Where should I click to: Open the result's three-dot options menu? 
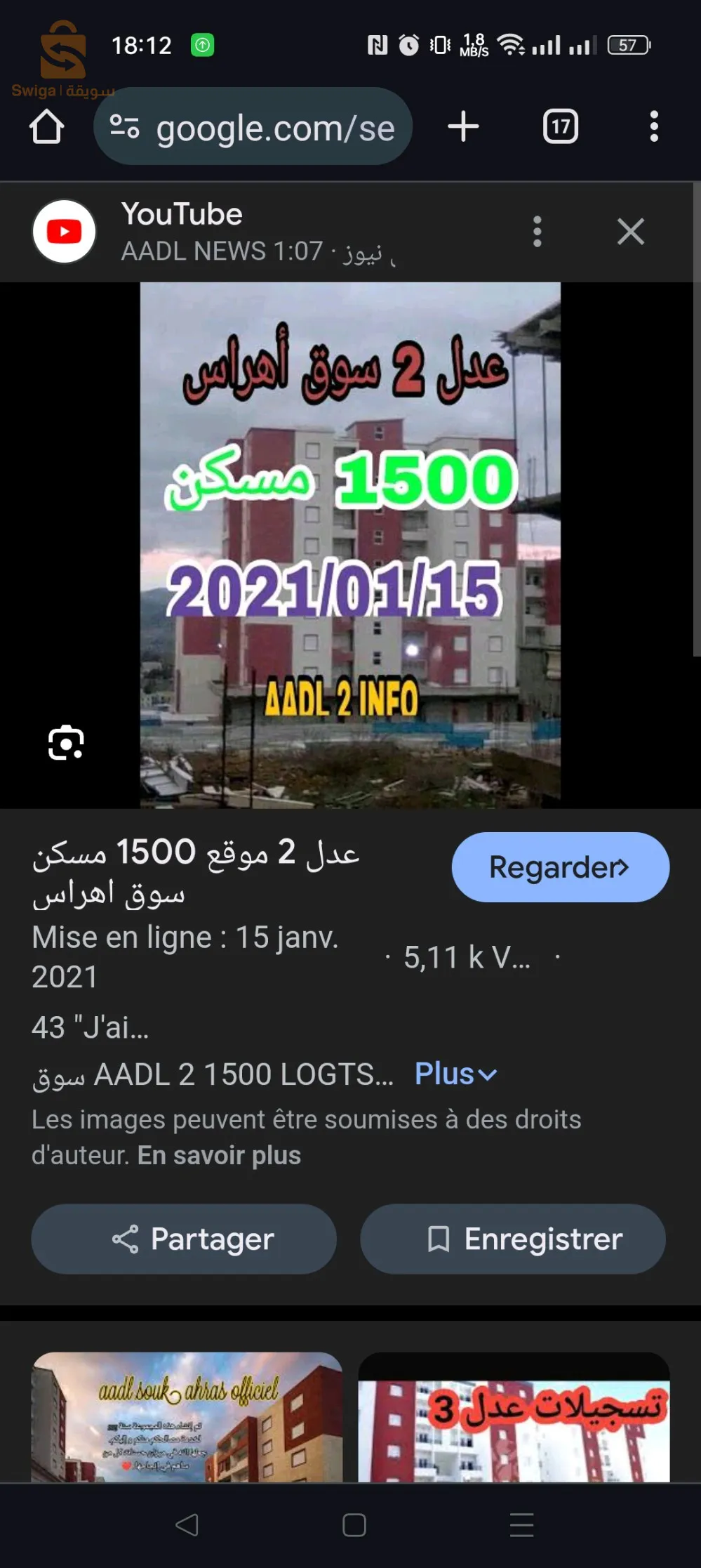click(x=537, y=232)
